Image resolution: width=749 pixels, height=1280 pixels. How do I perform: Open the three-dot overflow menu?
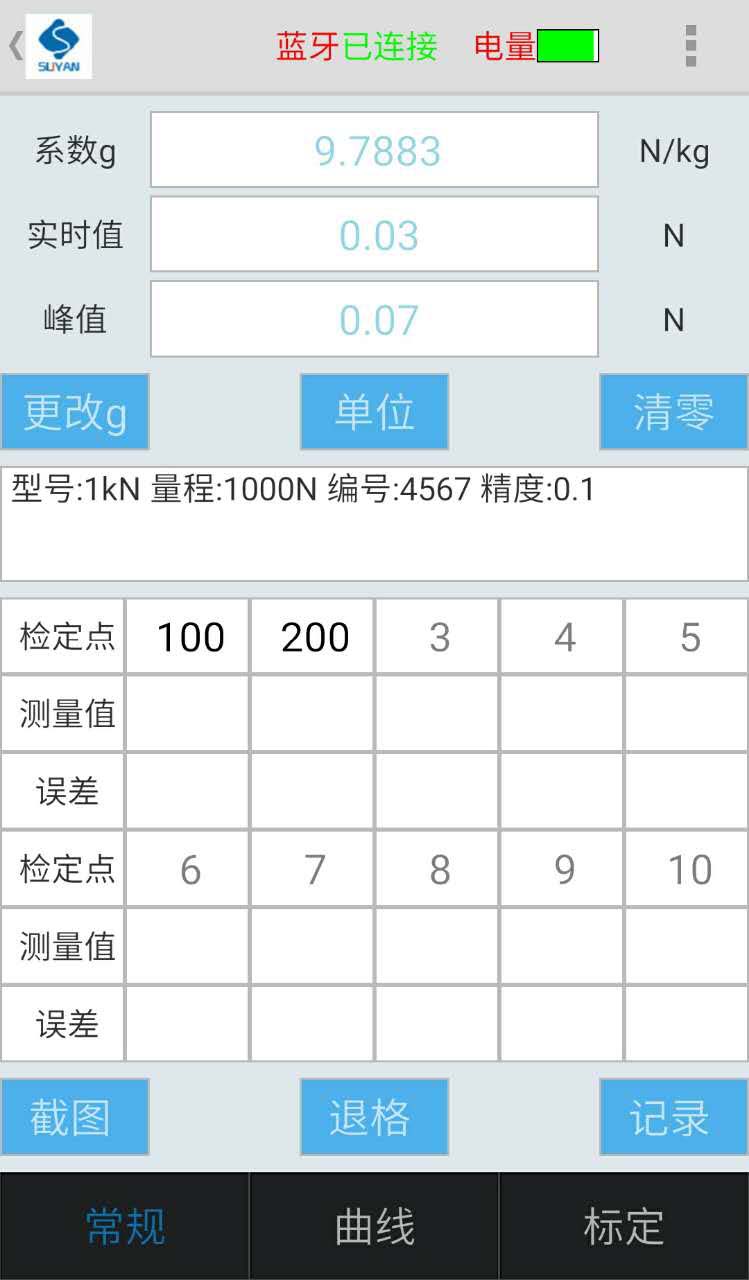coord(690,46)
